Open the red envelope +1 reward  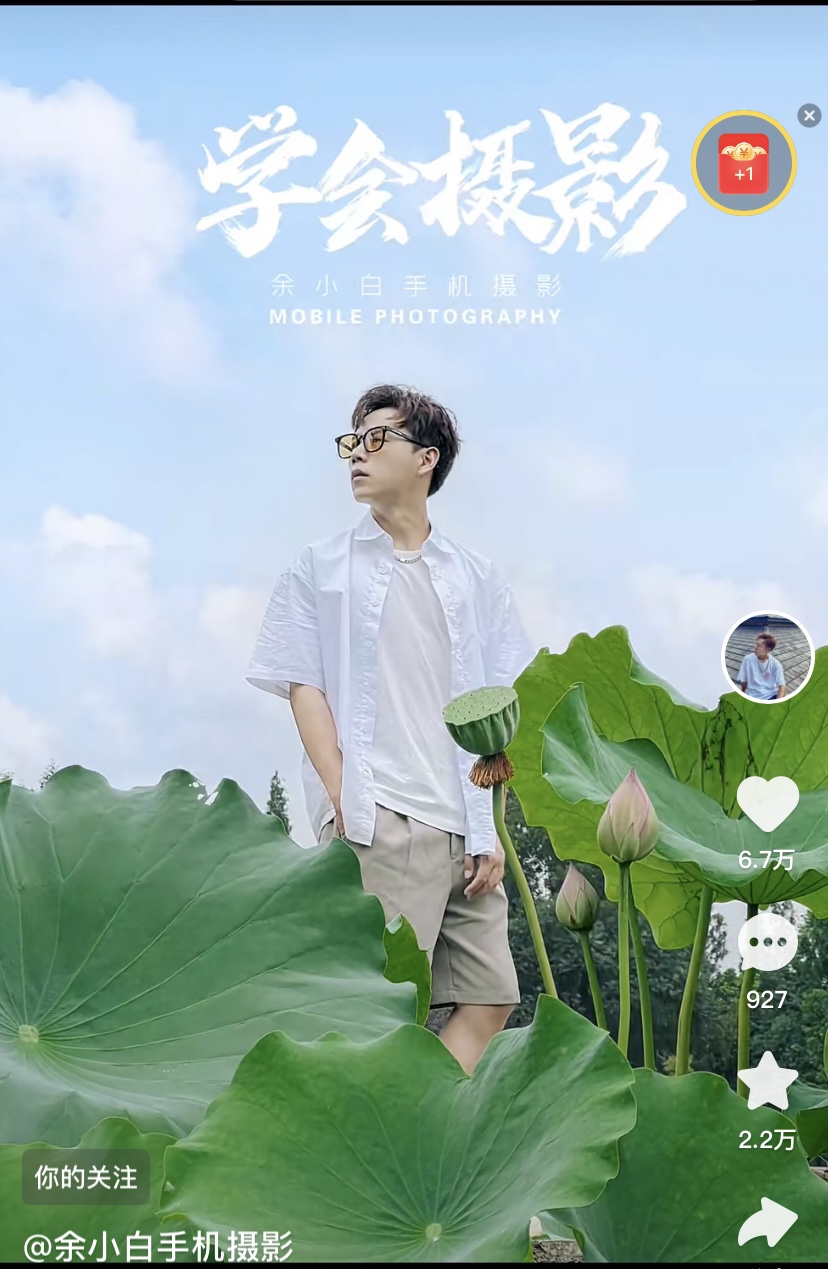click(744, 163)
